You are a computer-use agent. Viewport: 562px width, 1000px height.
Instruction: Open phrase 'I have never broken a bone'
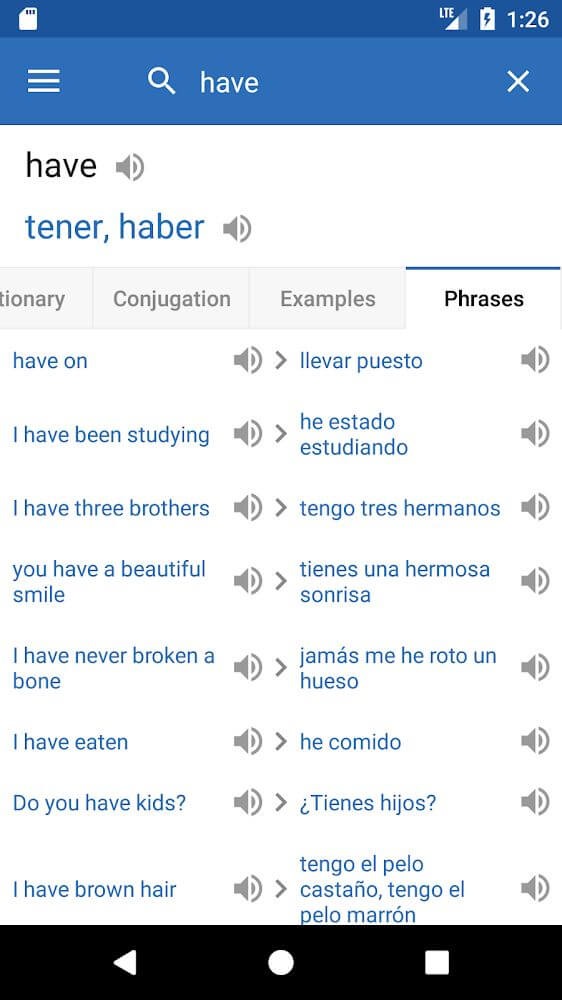(114, 668)
